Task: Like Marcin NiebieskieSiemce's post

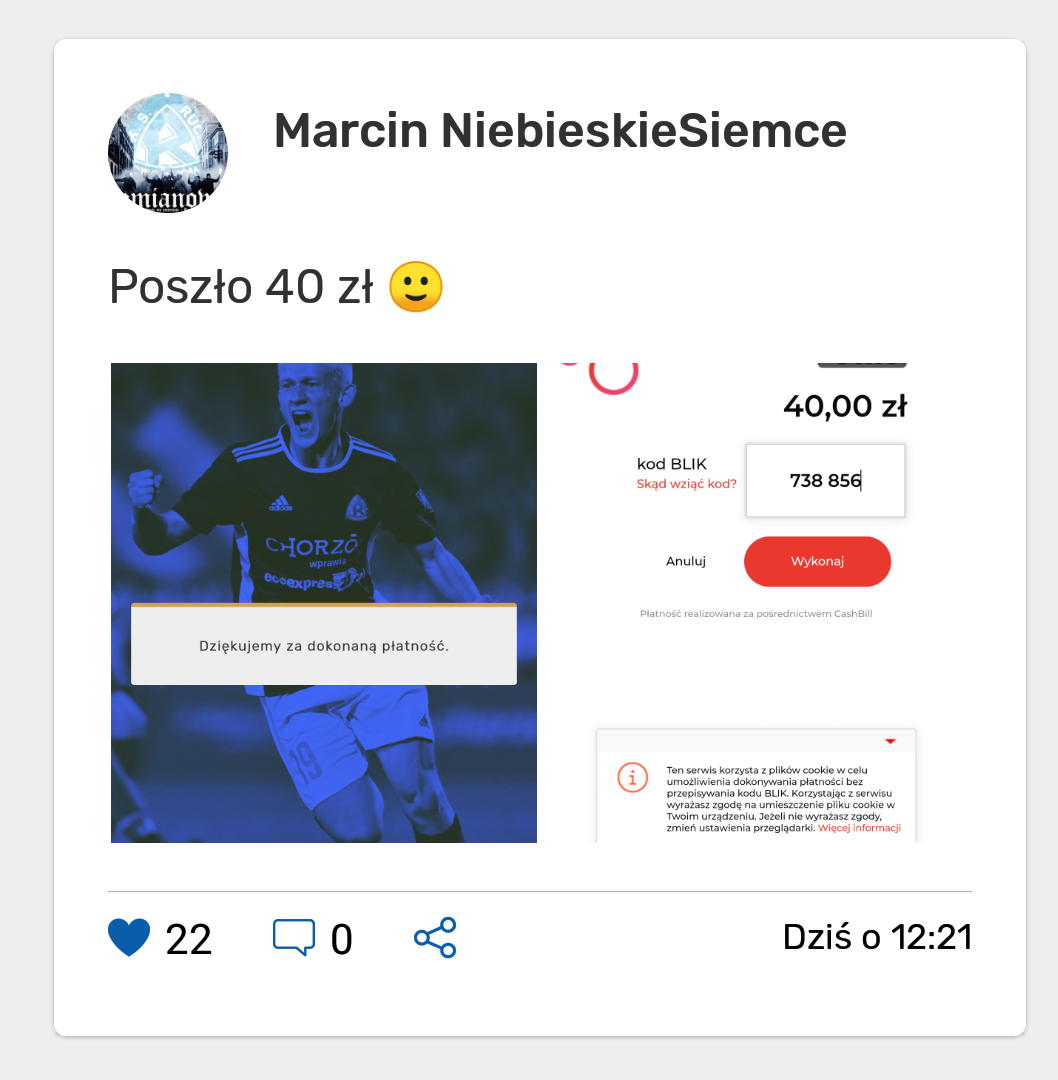Action: pos(129,938)
